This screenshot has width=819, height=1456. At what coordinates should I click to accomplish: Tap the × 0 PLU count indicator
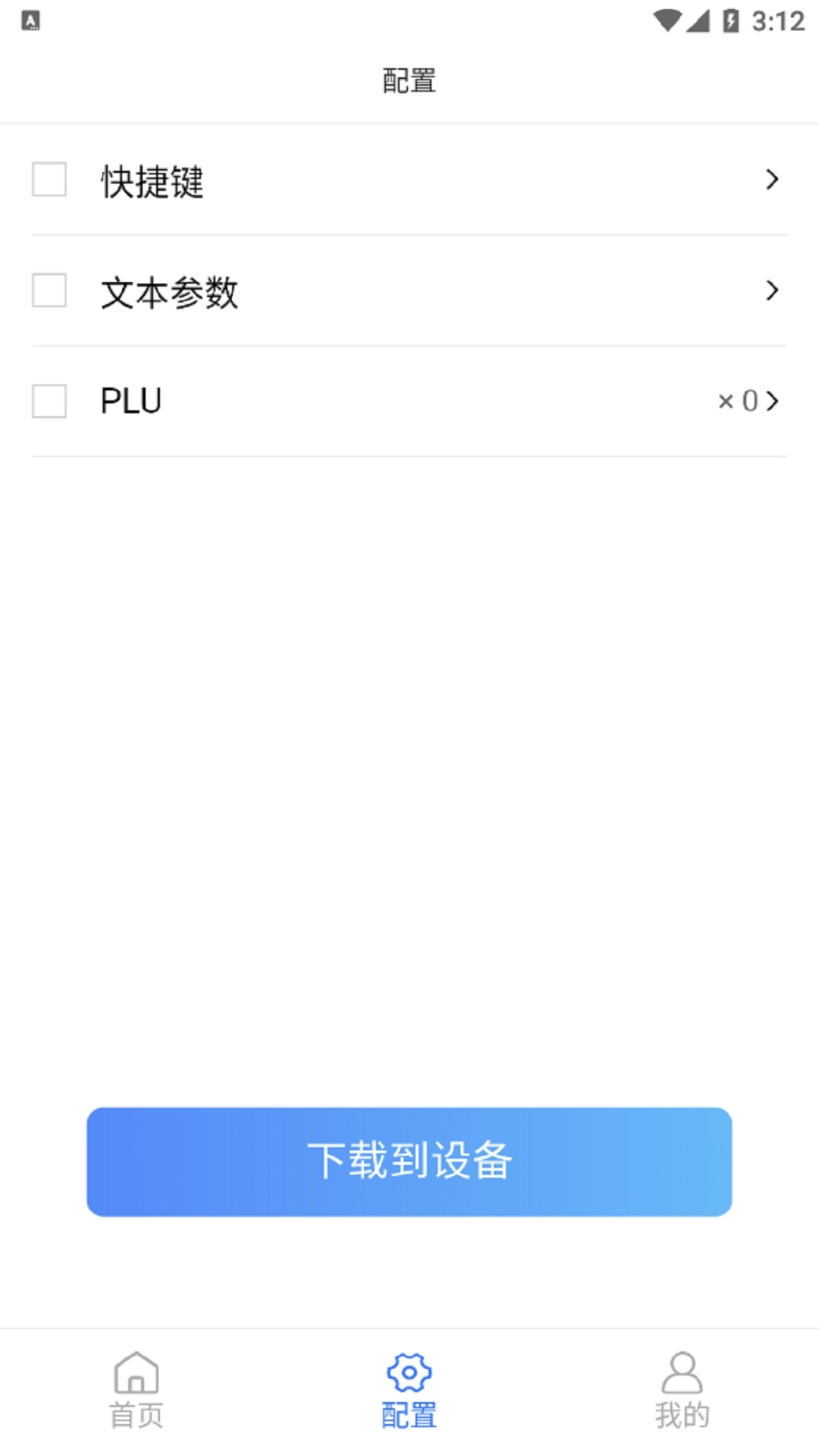[x=738, y=401]
